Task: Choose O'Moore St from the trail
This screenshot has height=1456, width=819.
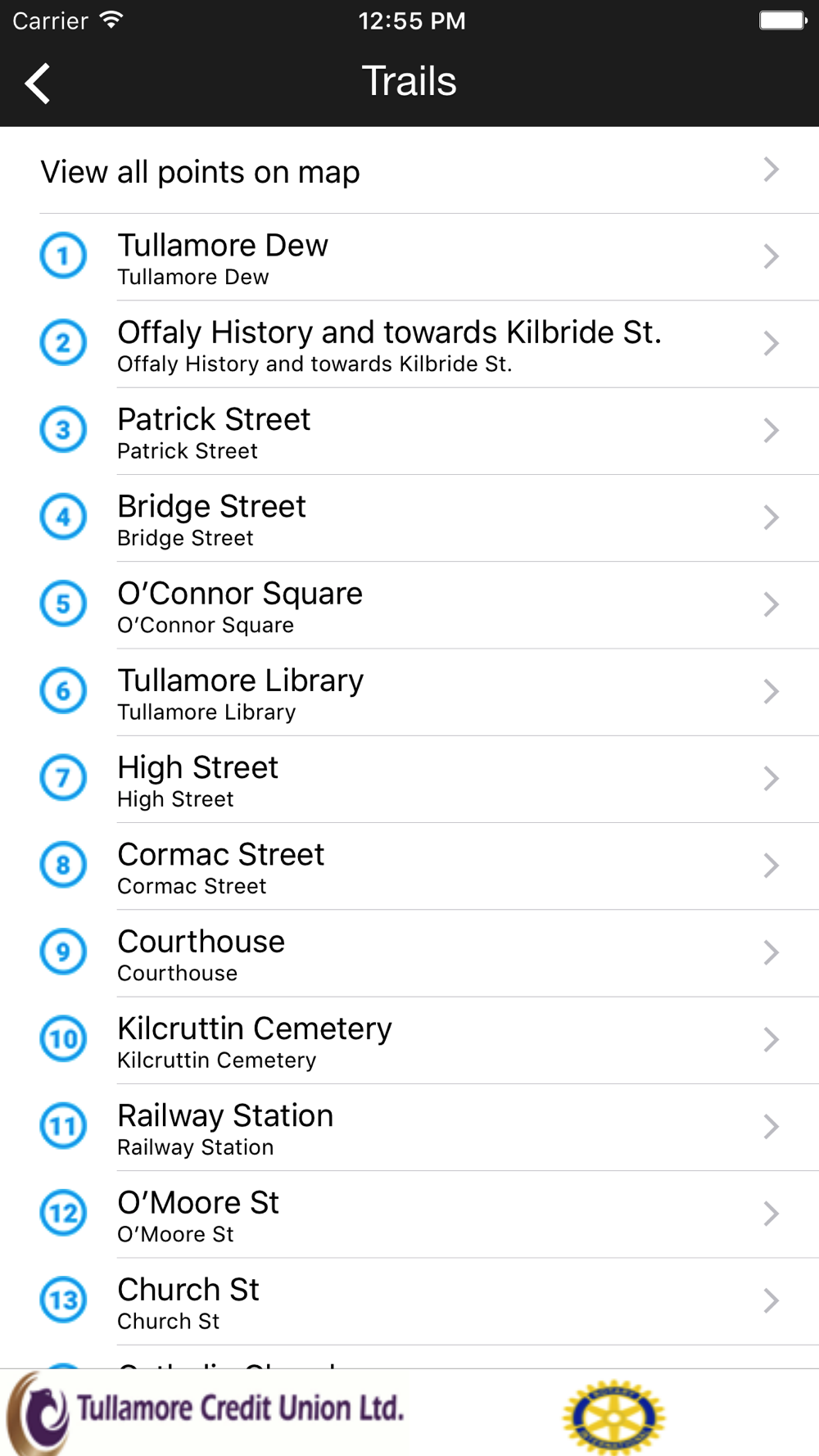Action: point(409,1215)
